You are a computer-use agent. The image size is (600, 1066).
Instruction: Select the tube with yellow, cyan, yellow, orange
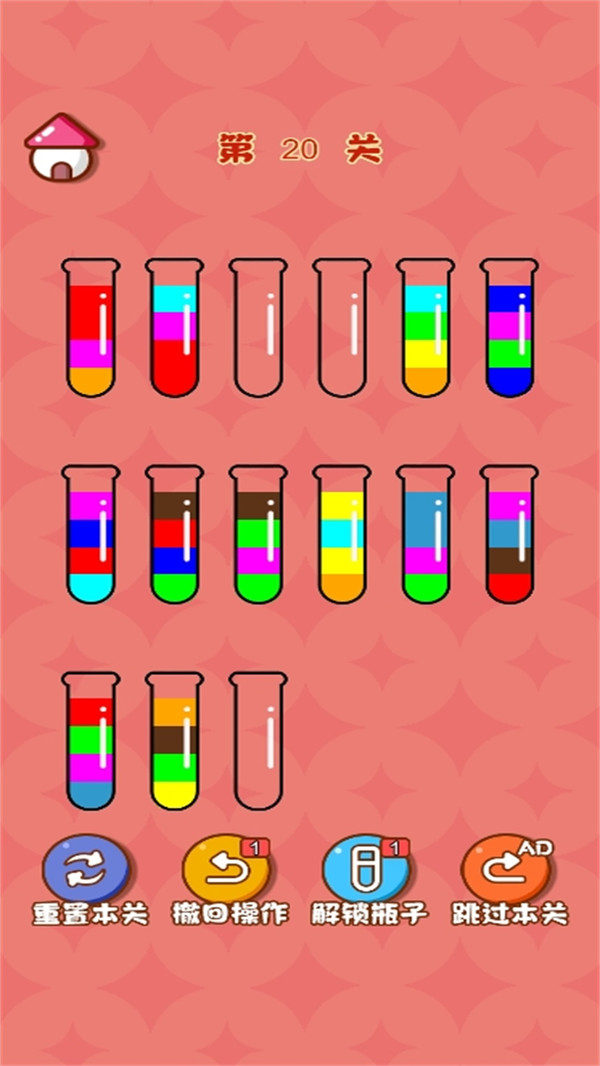pos(342,534)
